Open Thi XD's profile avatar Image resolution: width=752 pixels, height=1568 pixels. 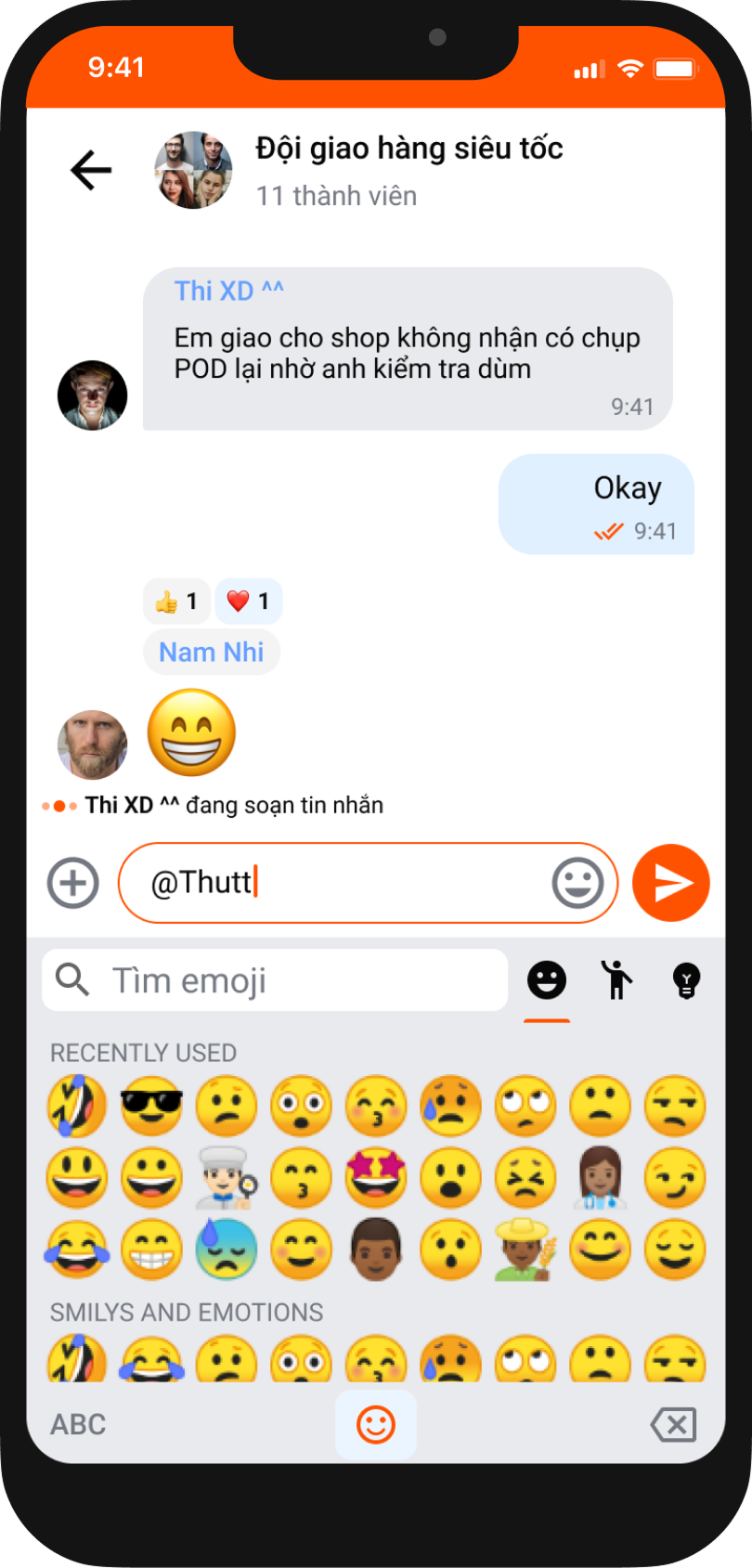[x=93, y=395]
